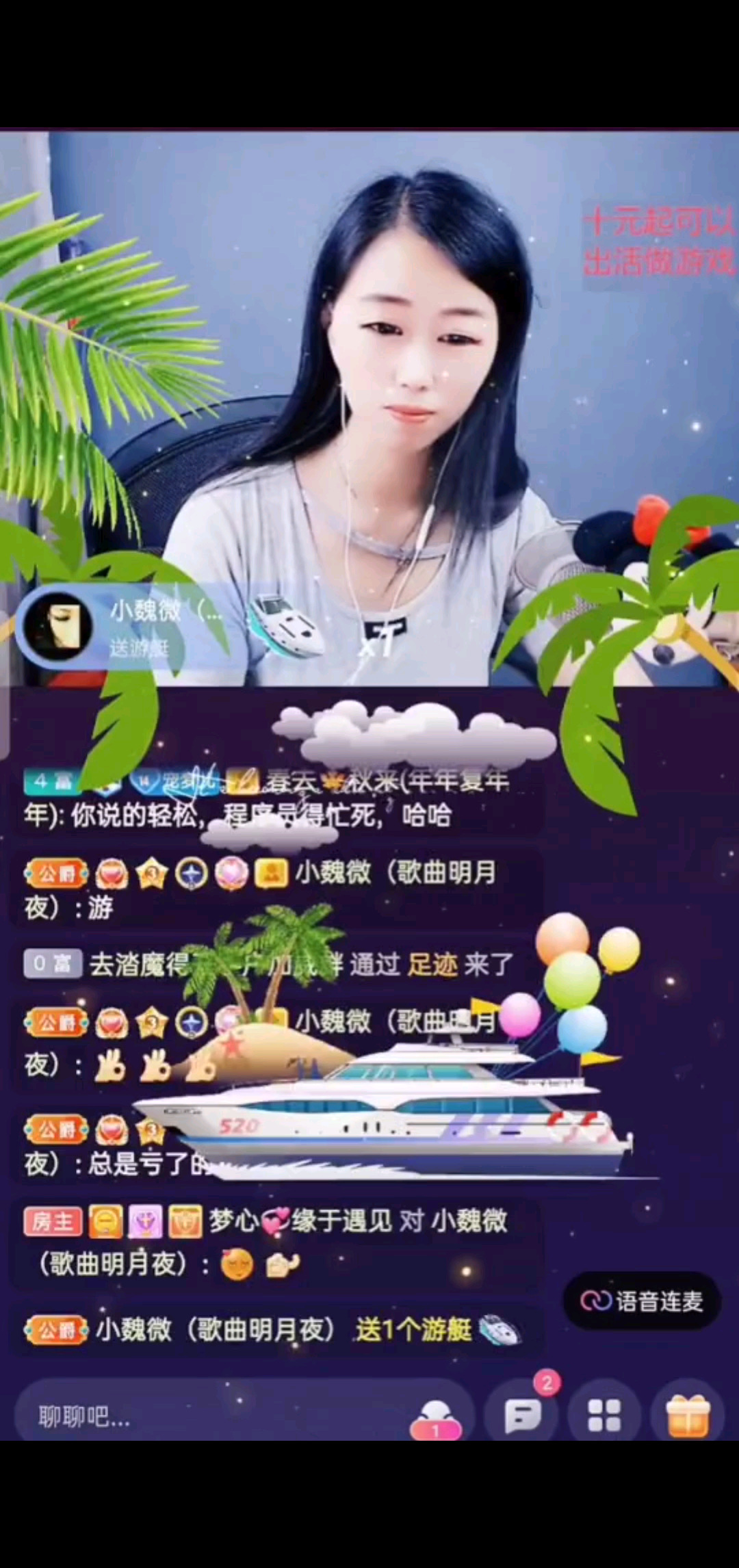
Task: Tap the 足迹 link in entry notice
Action: pos(432,965)
